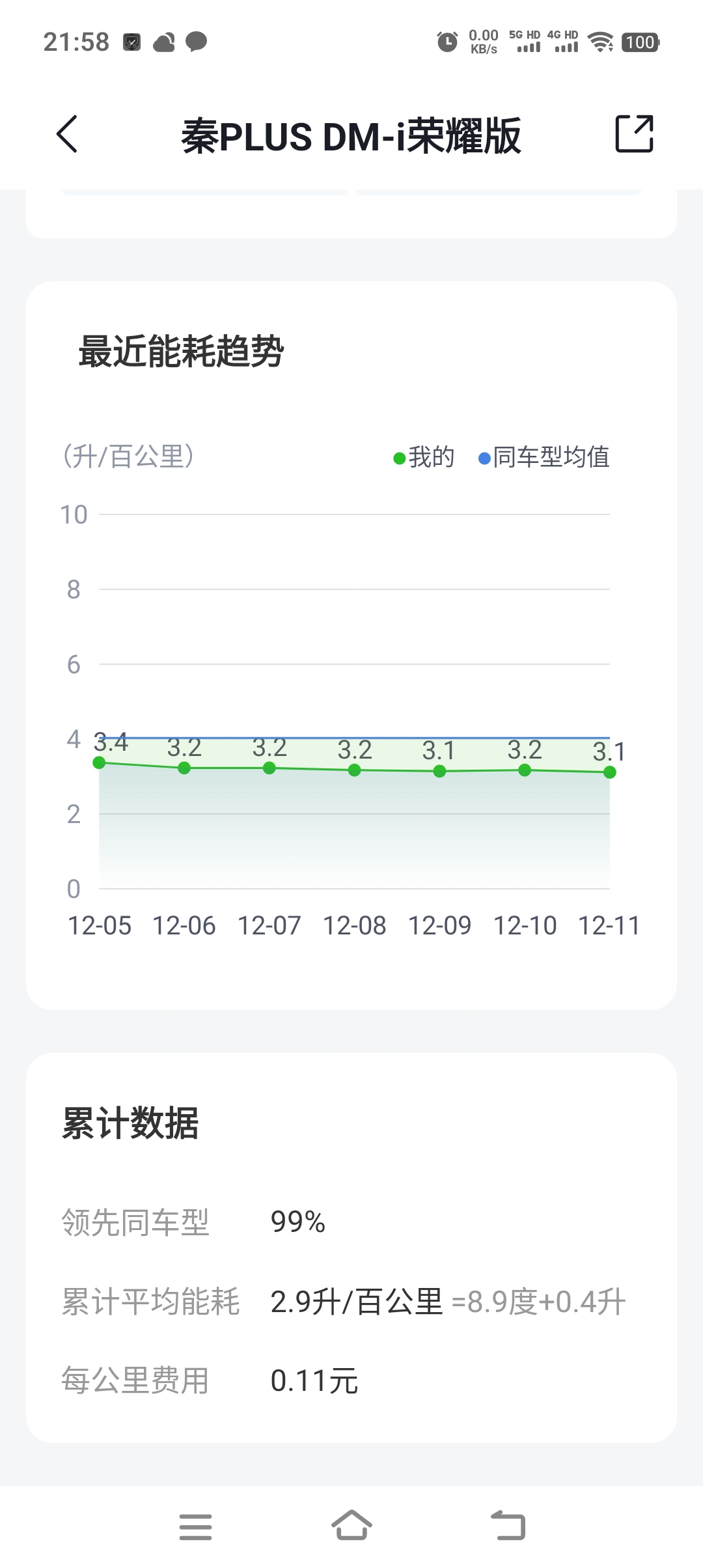
Task: Tap the system back button
Action: (508, 1526)
